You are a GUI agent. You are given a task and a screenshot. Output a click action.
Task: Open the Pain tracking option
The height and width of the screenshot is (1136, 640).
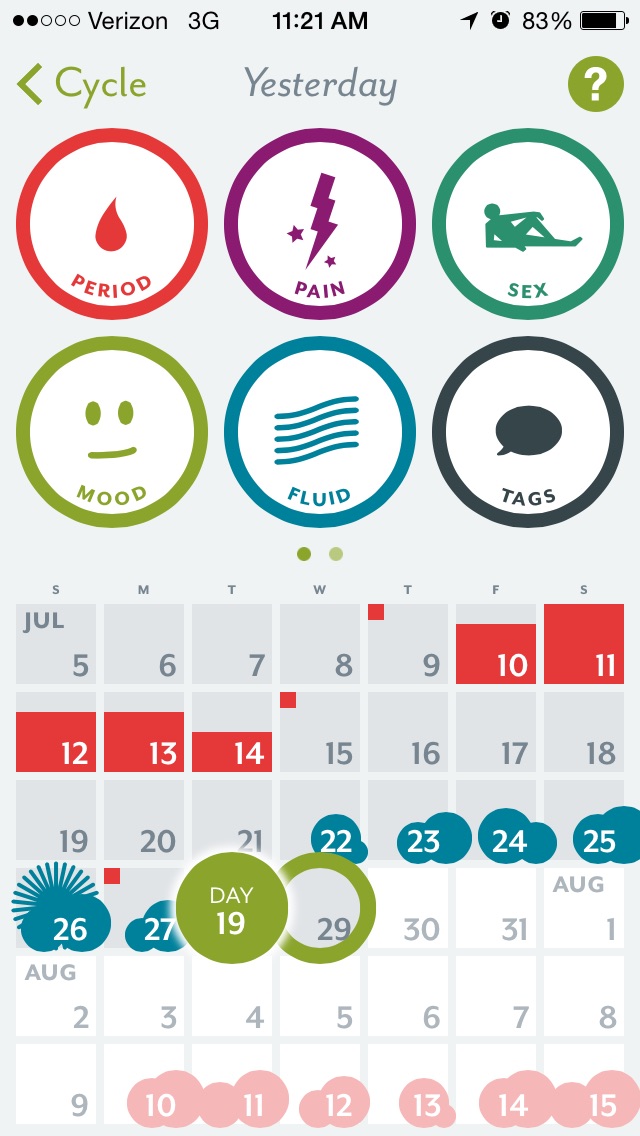click(319, 229)
